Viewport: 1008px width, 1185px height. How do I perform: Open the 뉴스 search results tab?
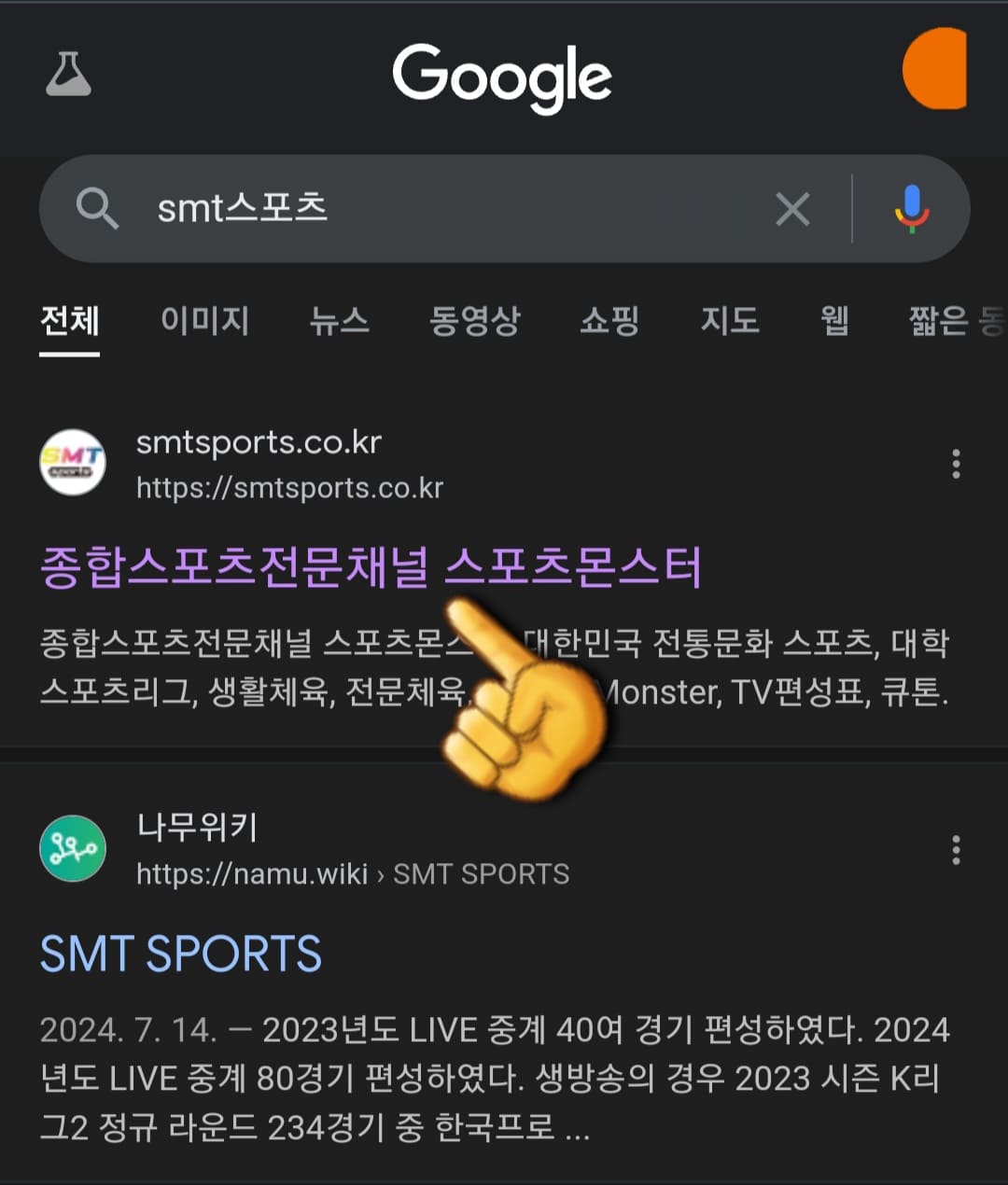click(340, 322)
